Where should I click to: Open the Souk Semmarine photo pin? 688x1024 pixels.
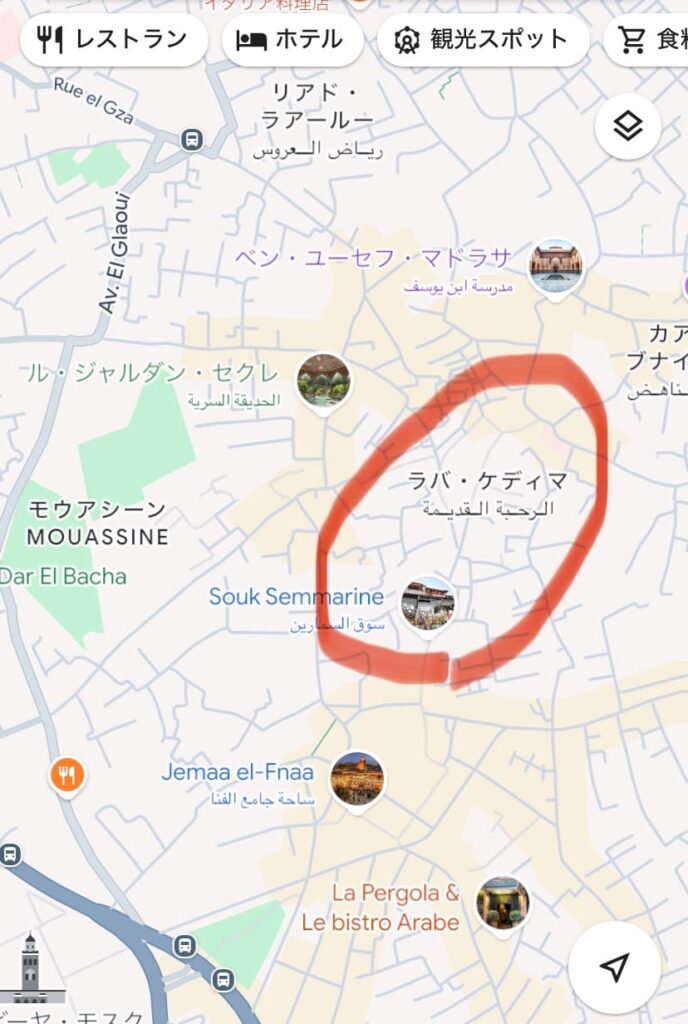[428, 603]
